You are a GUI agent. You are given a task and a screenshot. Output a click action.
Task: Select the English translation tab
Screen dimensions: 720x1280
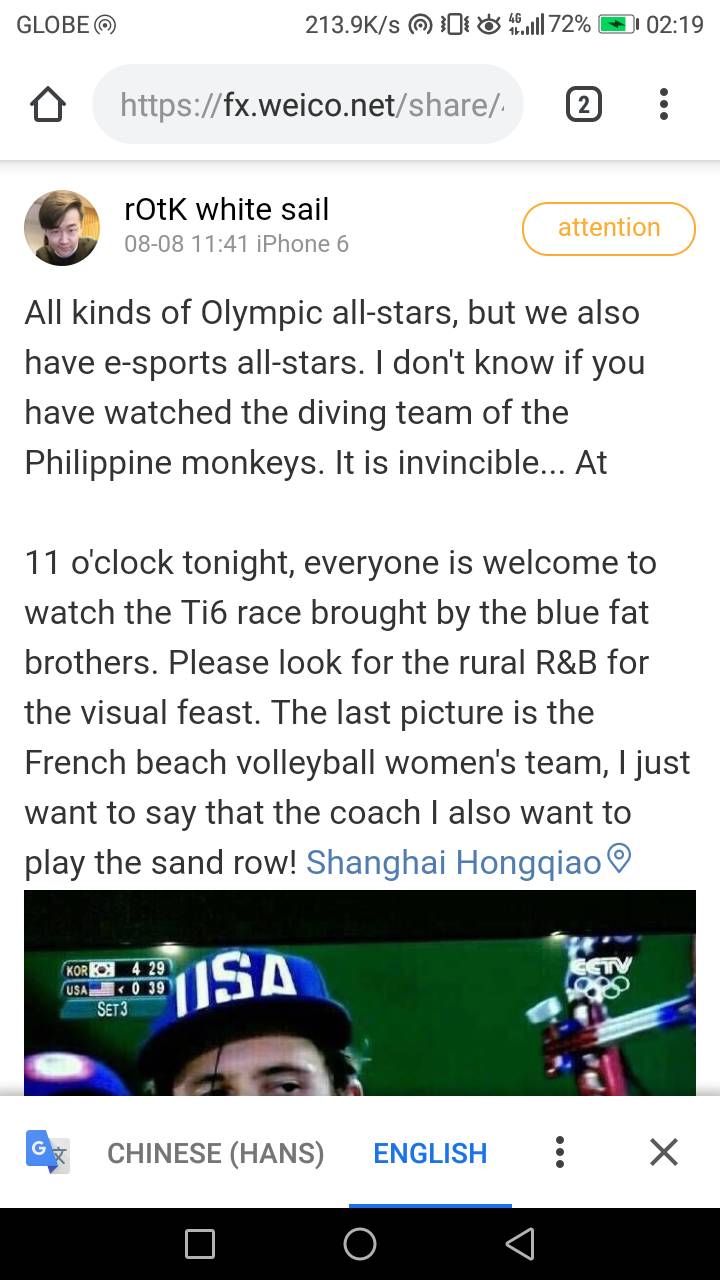tap(430, 1153)
